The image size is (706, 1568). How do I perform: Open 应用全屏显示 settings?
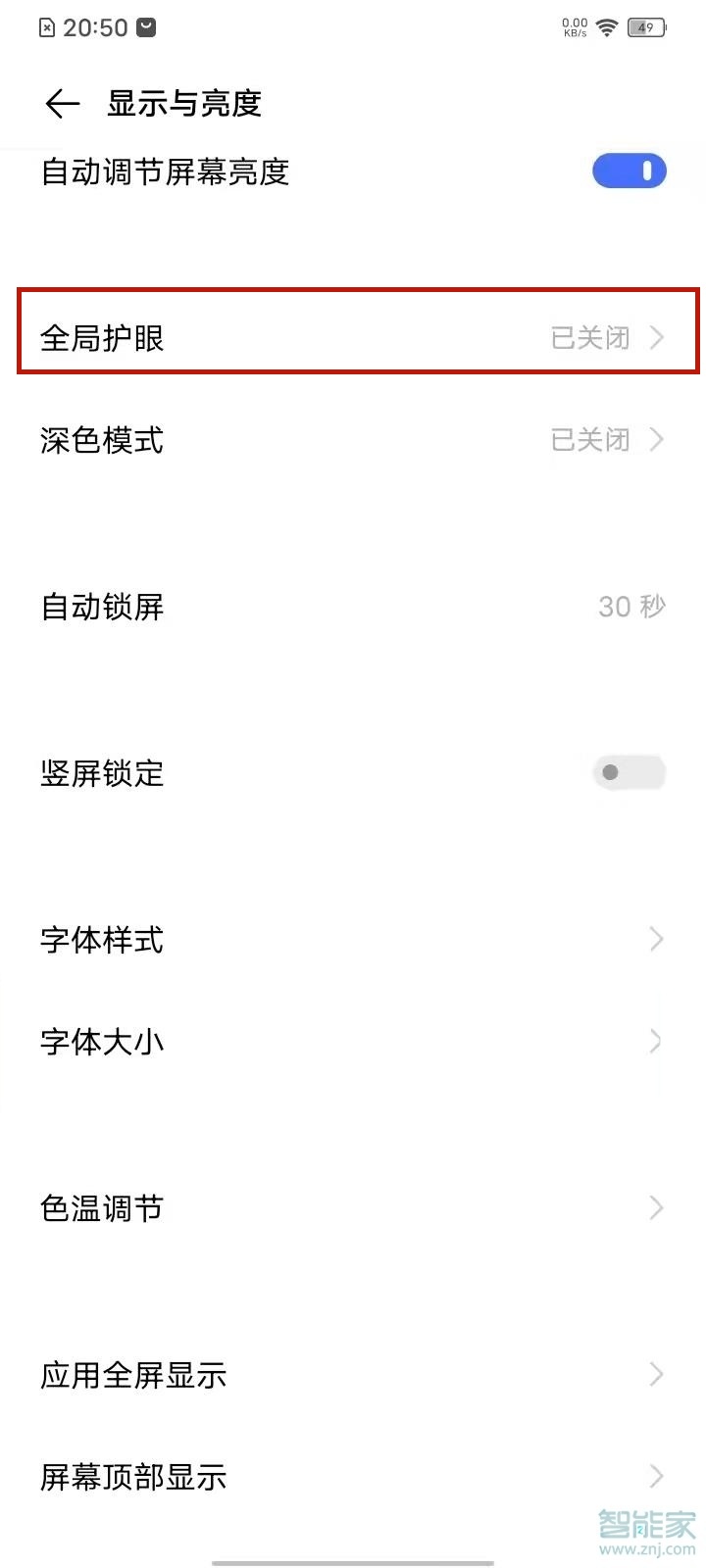tap(353, 1375)
